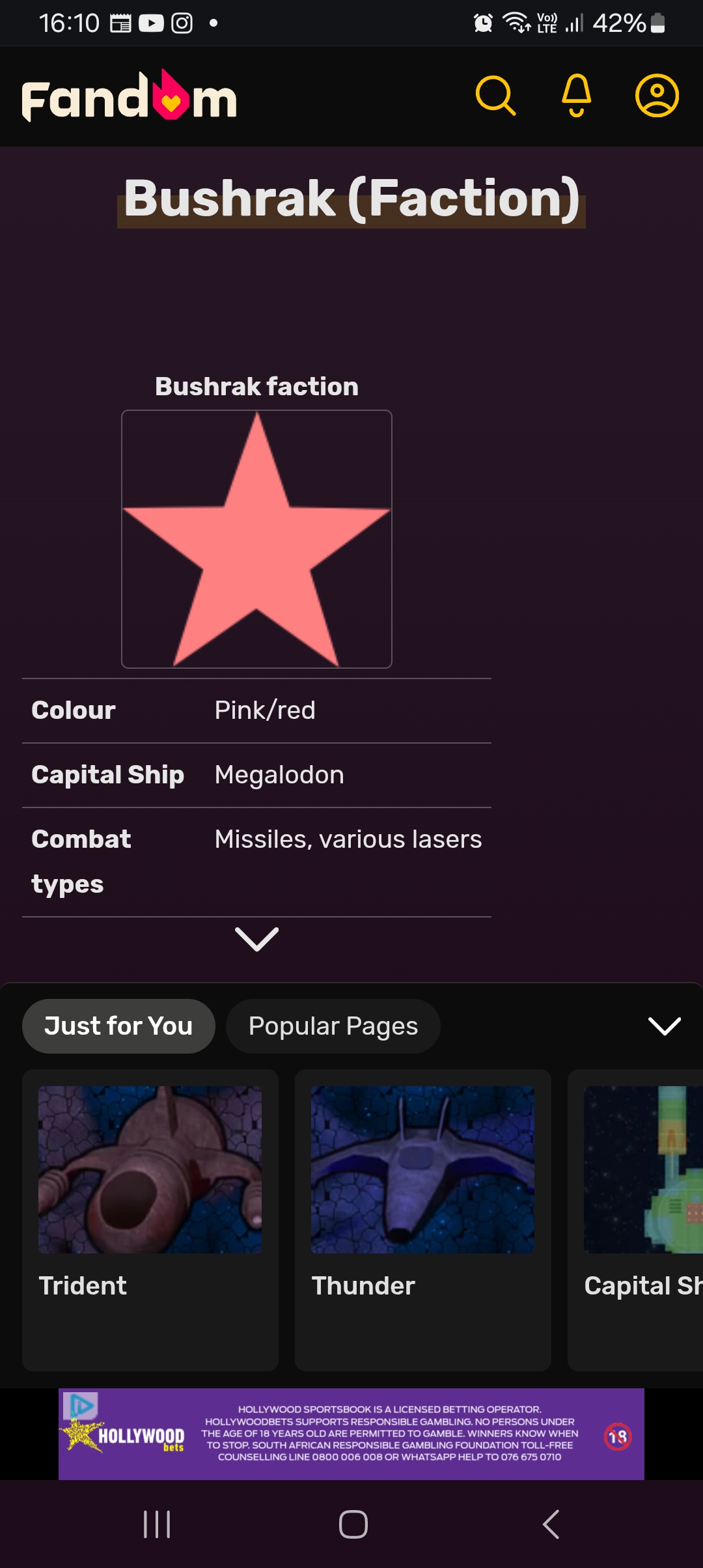Open the Thunder page card
703x1568 pixels.
(x=423, y=1218)
